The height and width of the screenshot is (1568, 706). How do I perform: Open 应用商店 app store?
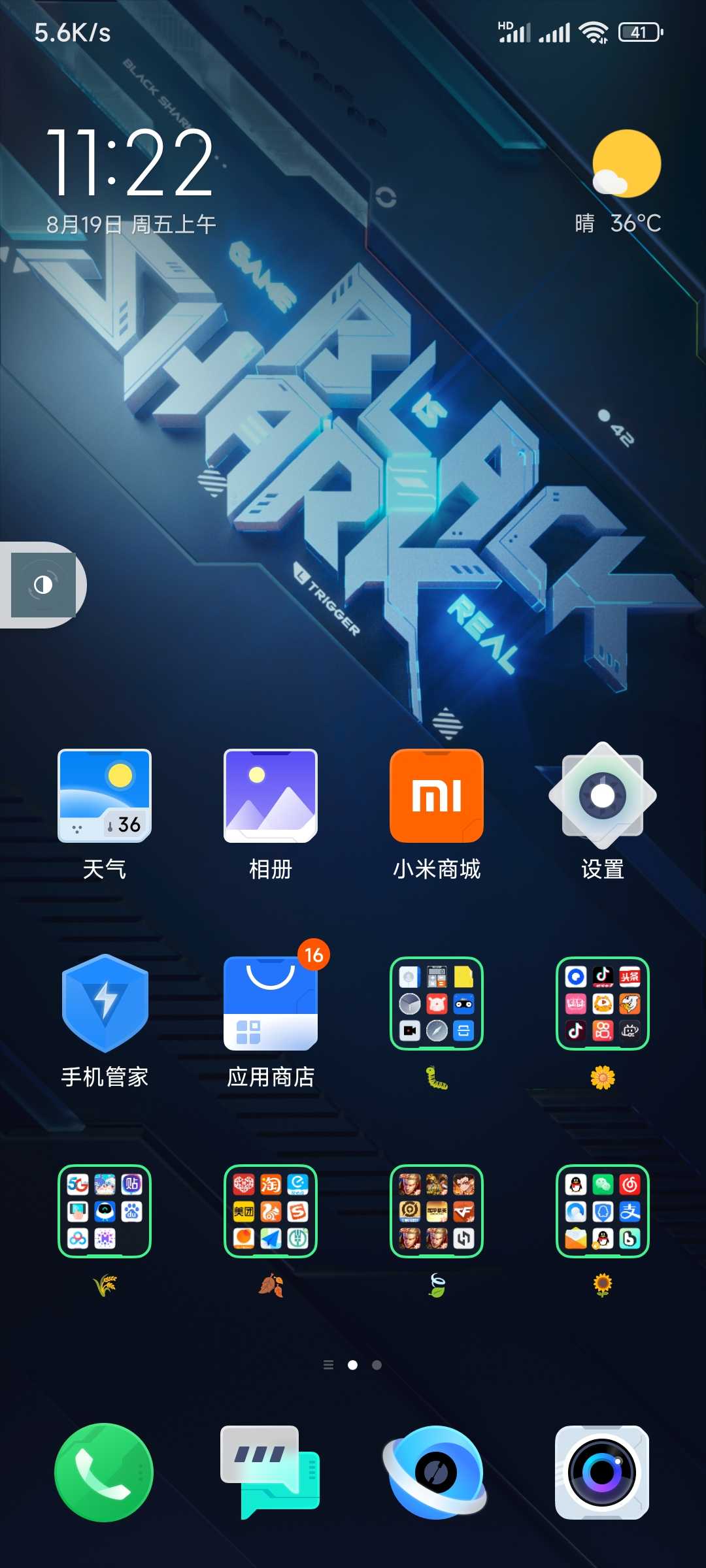pos(271,1004)
